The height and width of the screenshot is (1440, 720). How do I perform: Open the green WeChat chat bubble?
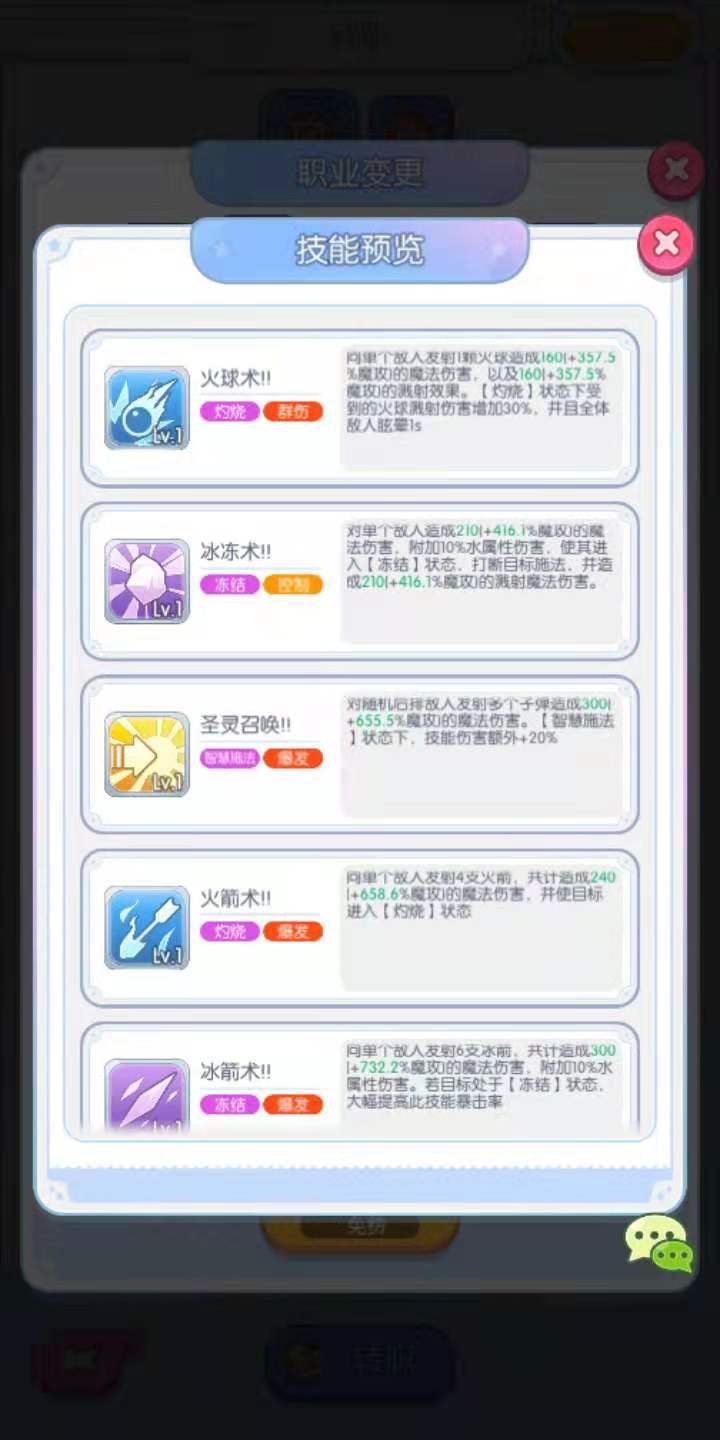pyautogui.click(x=658, y=1243)
